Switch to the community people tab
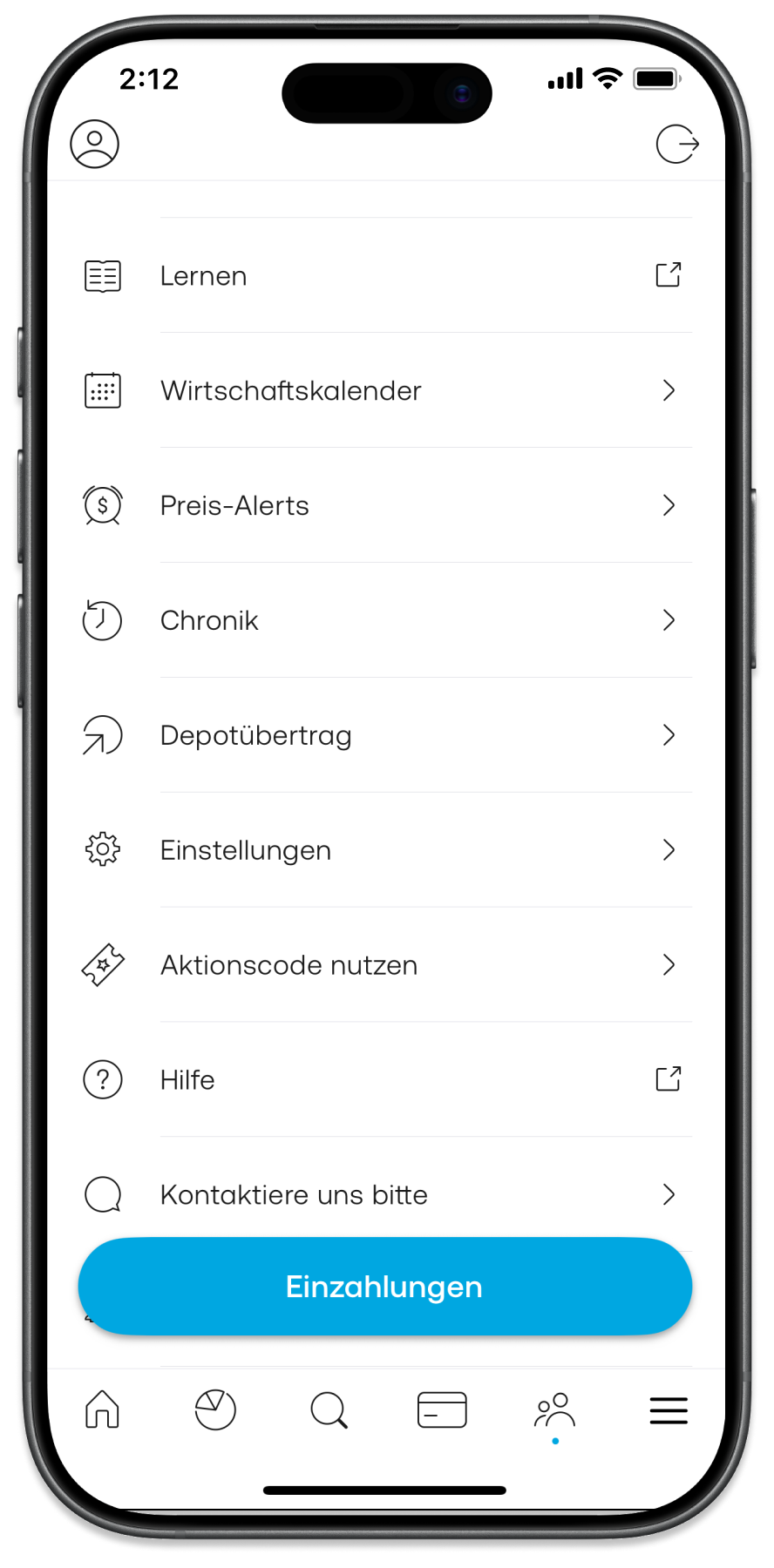This screenshot has width=774, height=1568. (x=554, y=1409)
